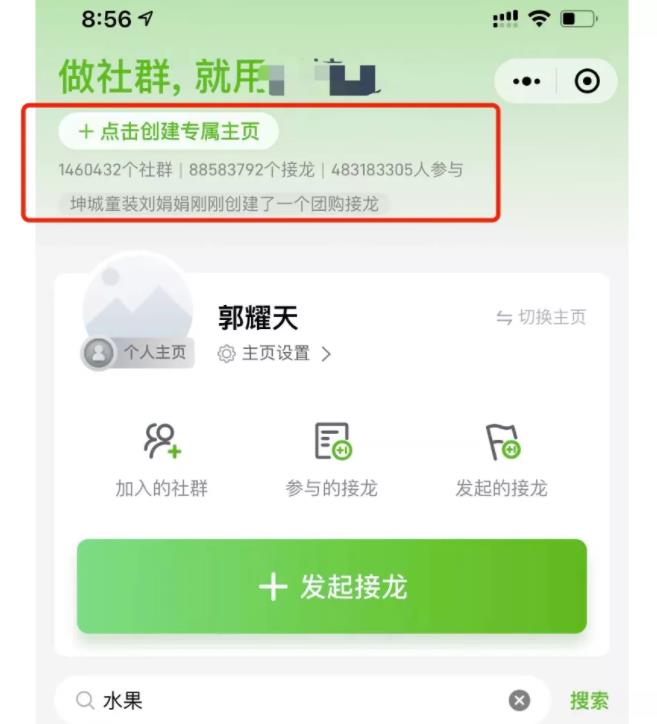This screenshot has height=724, width=657.
Task: Start a new 发起接龙
Action: point(331,587)
